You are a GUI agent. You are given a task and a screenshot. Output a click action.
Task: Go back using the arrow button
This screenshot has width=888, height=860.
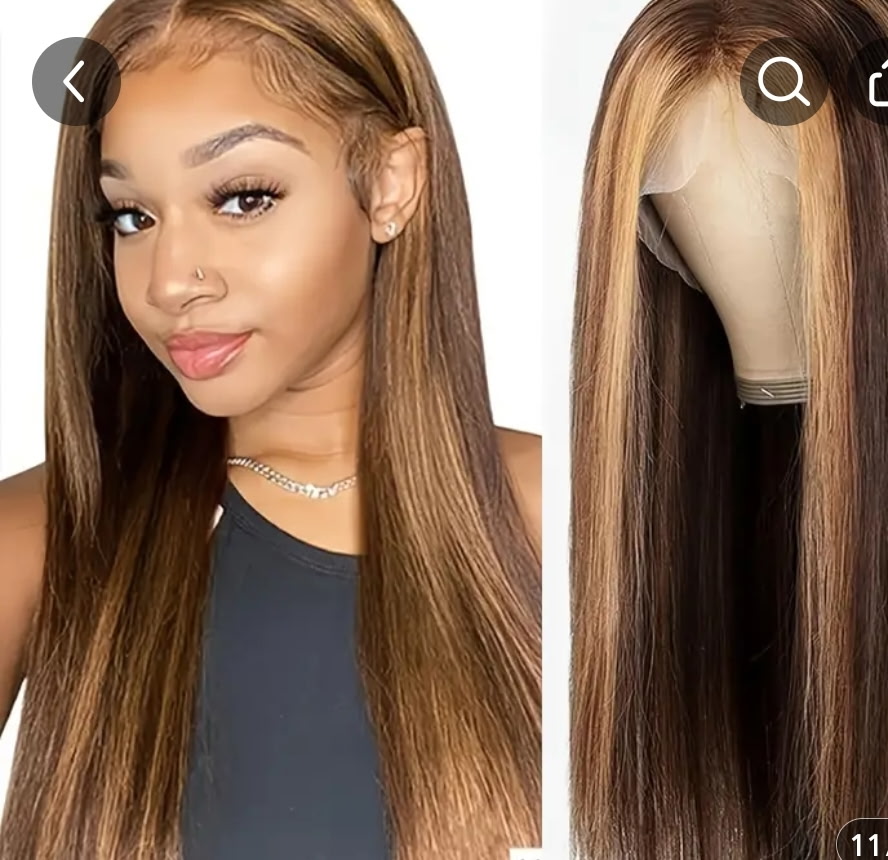[x=76, y=82]
